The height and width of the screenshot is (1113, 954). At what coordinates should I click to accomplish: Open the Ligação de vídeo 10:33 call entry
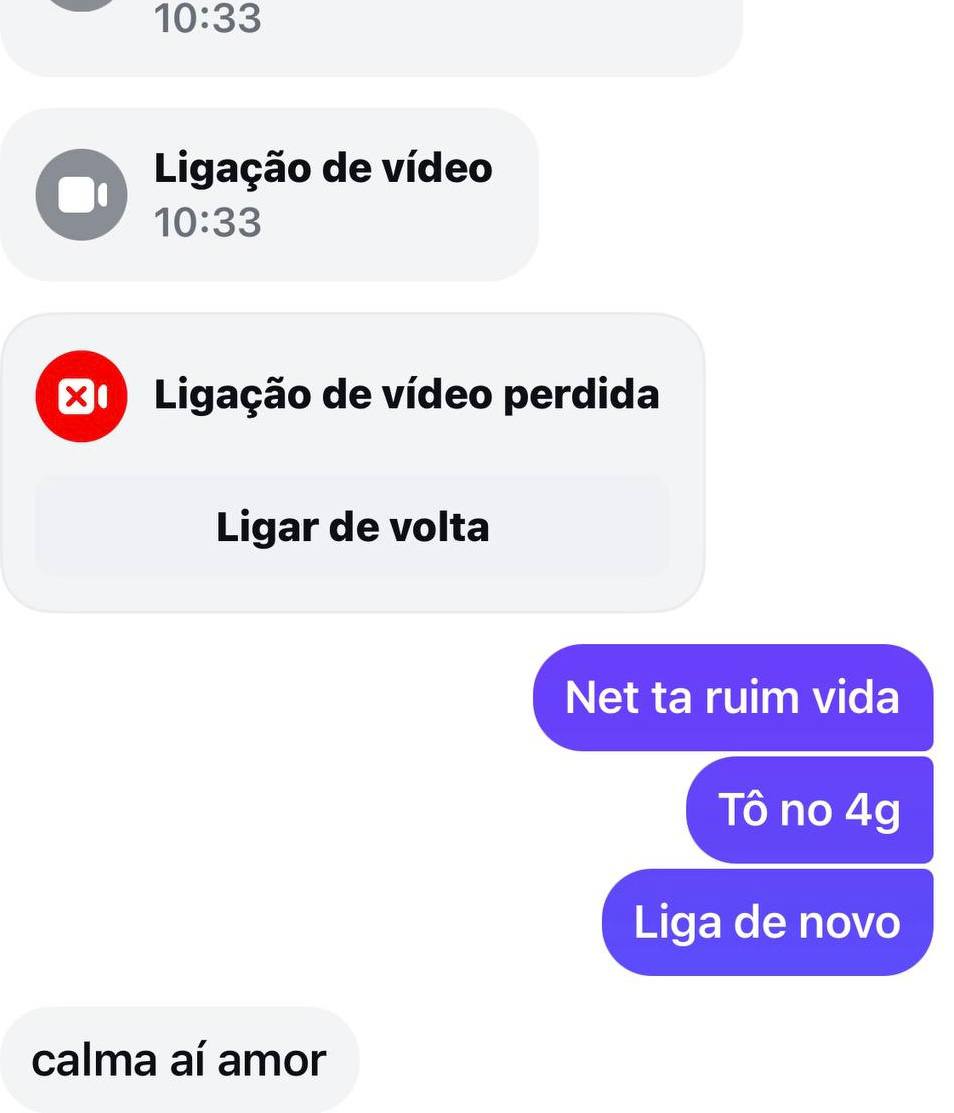(270, 194)
